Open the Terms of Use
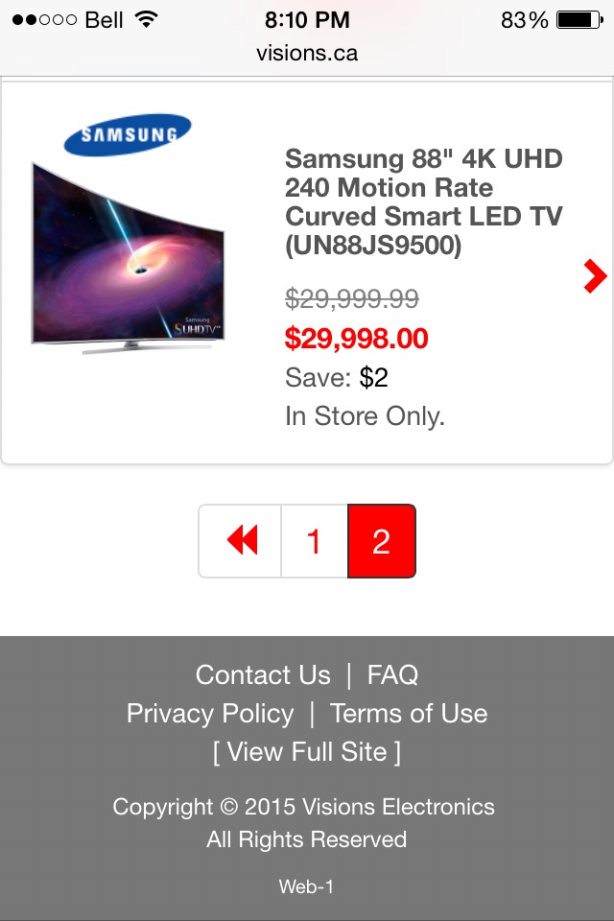 409,714
